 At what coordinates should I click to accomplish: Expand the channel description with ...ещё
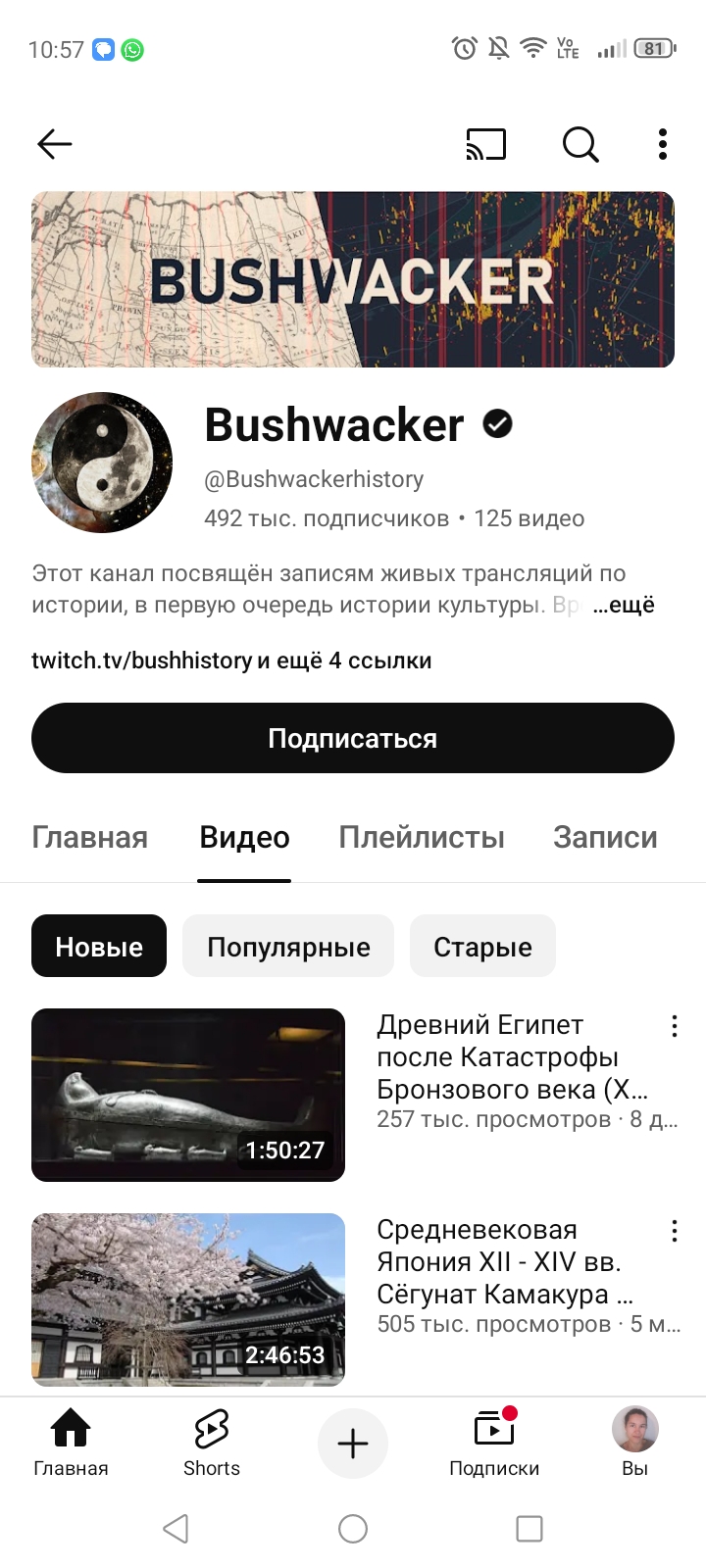click(624, 605)
